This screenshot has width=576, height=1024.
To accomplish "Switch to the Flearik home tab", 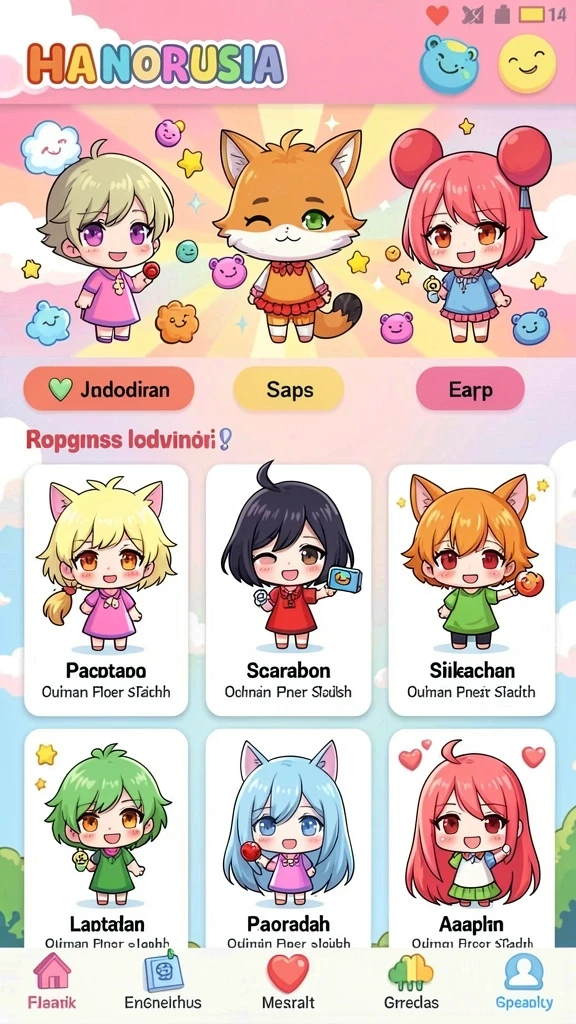I will pyautogui.click(x=52, y=982).
